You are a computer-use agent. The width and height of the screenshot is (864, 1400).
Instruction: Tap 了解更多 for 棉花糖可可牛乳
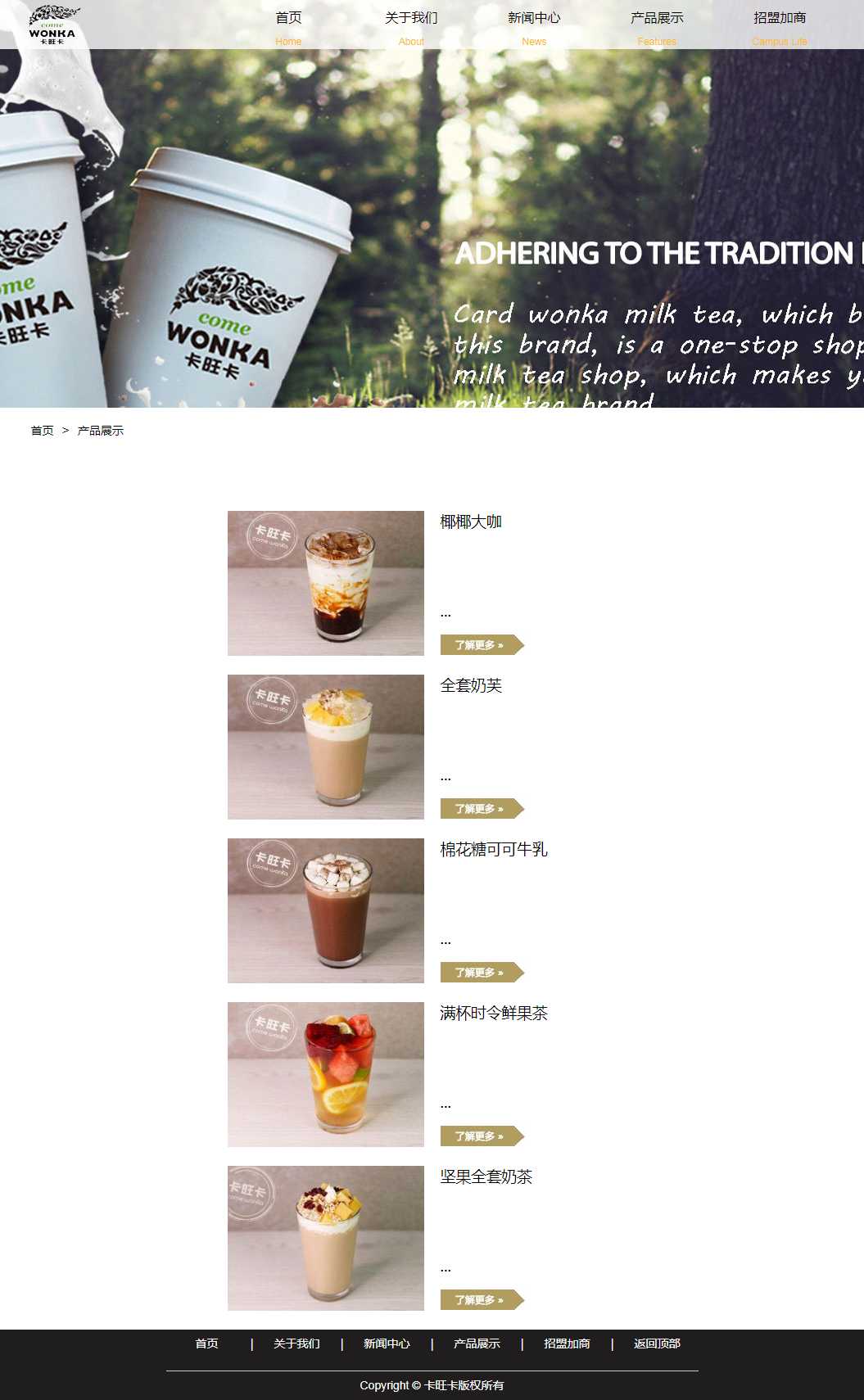click(x=481, y=973)
